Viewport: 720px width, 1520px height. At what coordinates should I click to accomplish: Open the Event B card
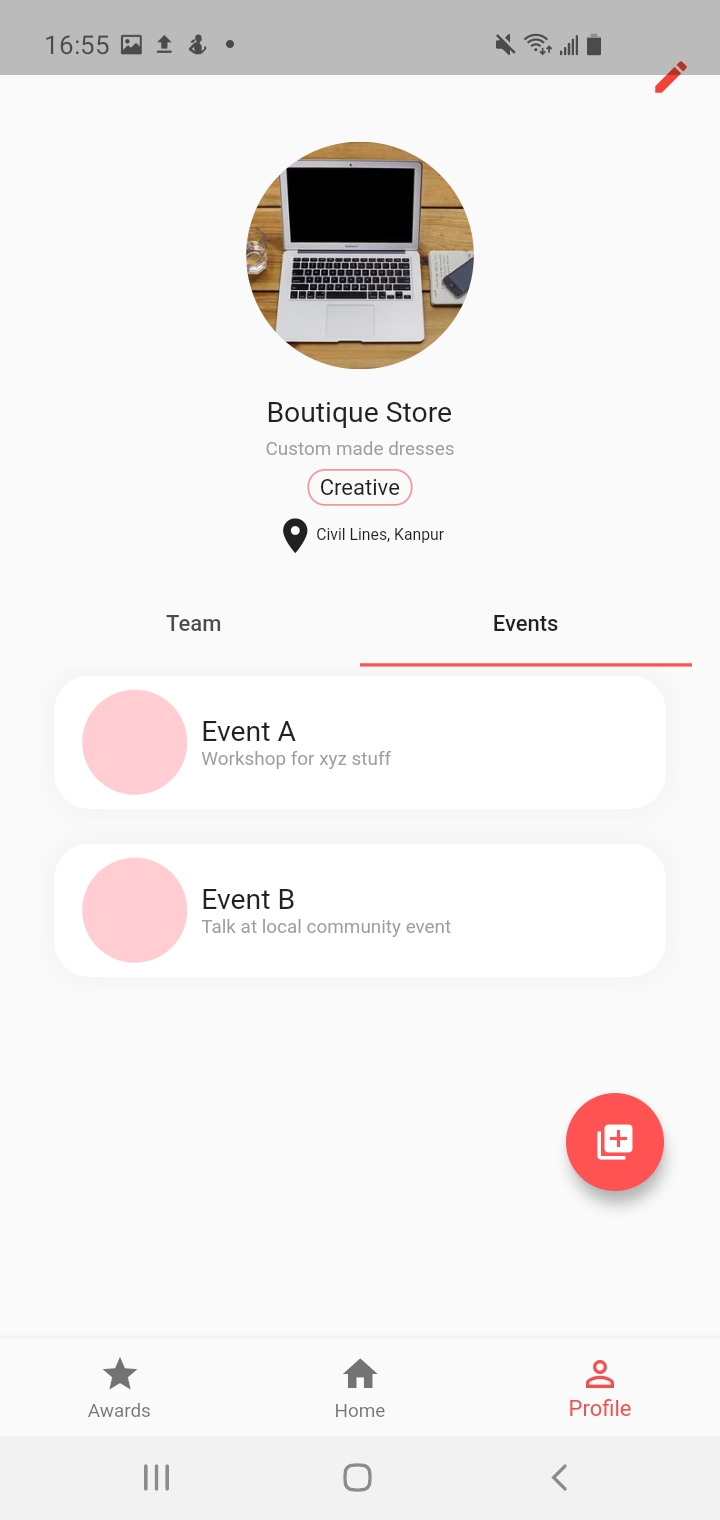coord(360,910)
